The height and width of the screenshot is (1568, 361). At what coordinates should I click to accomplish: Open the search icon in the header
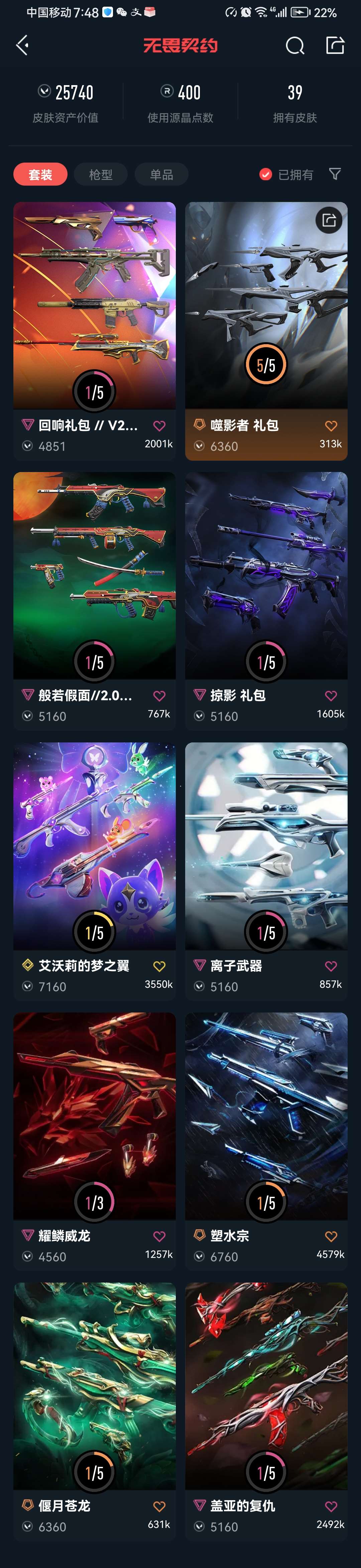point(294,46)
